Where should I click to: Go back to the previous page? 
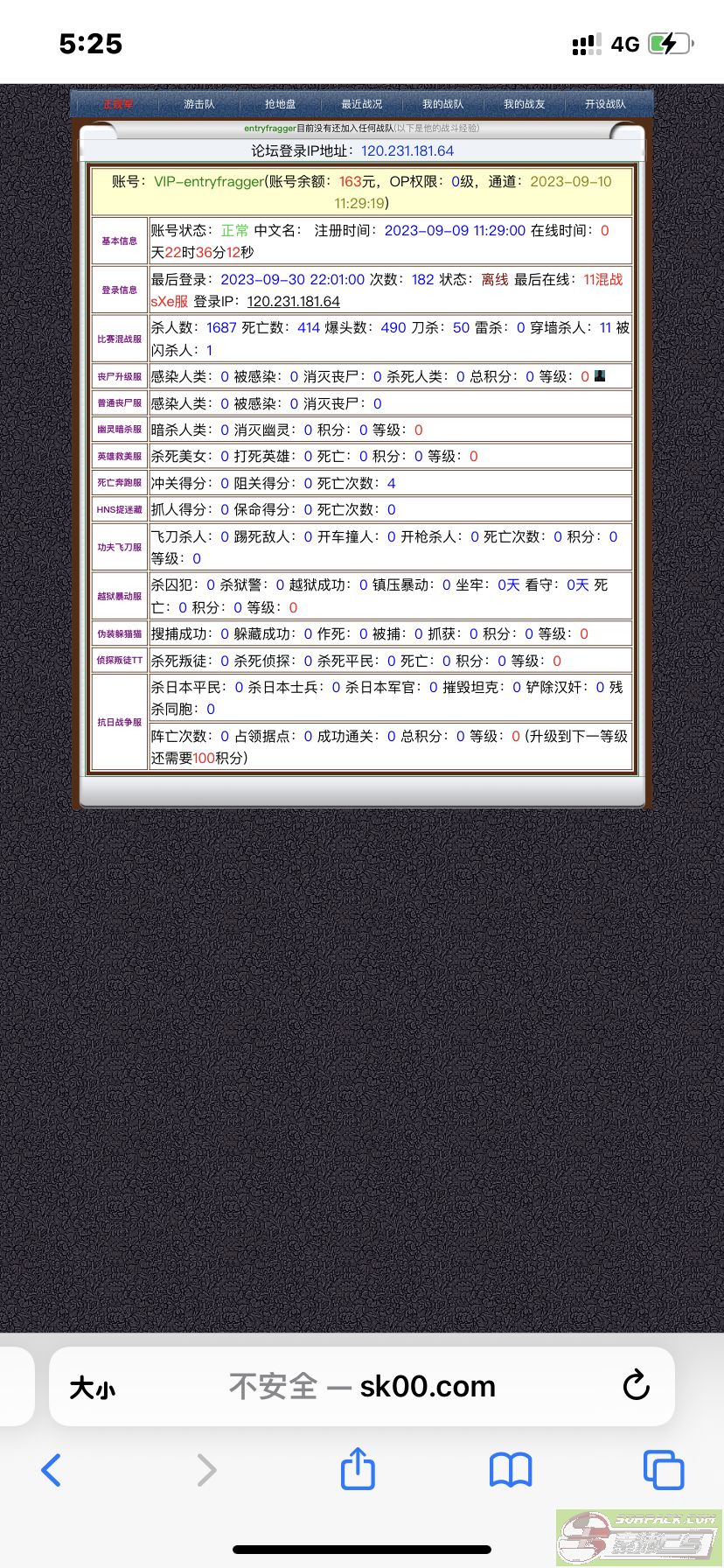(52, 1470)
